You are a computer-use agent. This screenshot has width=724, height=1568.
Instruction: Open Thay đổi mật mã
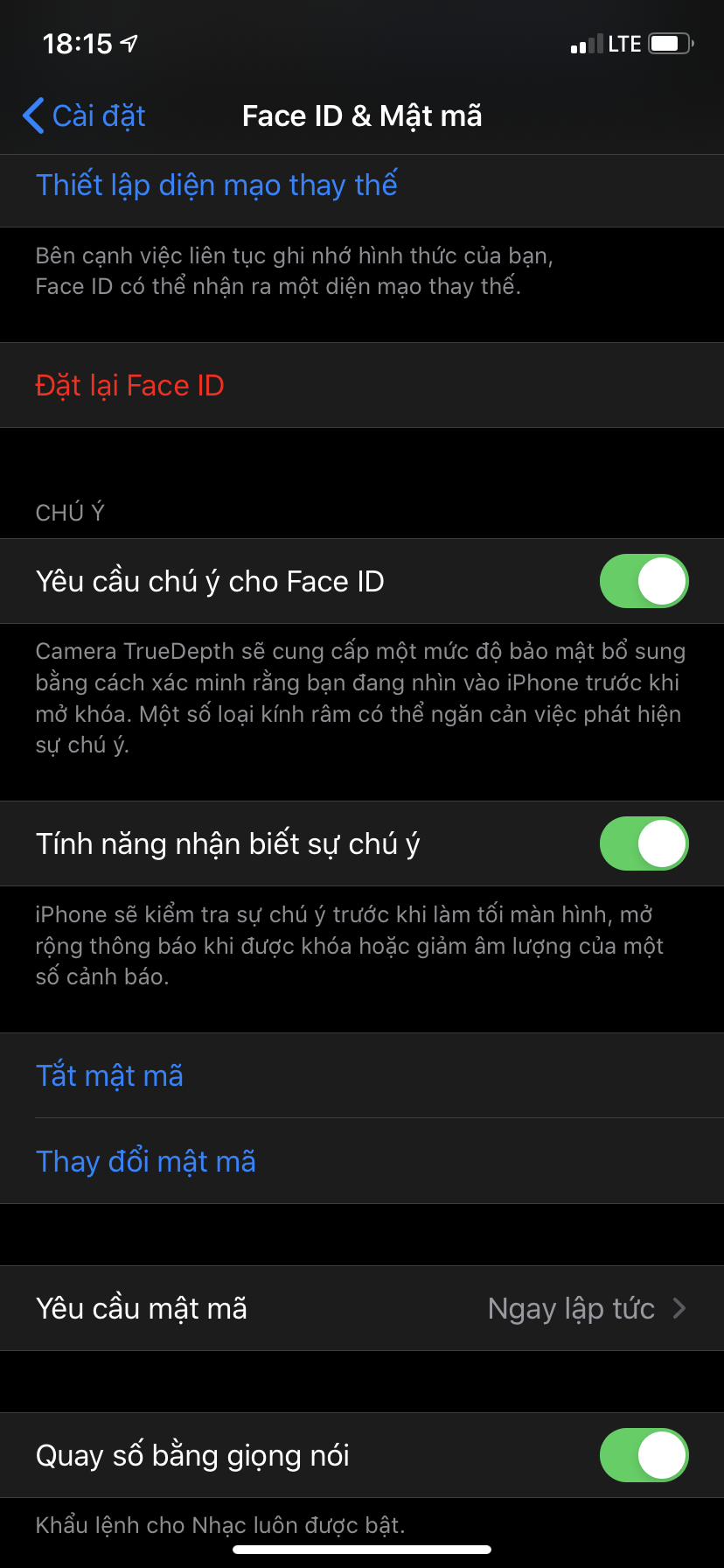(145, 1161)
